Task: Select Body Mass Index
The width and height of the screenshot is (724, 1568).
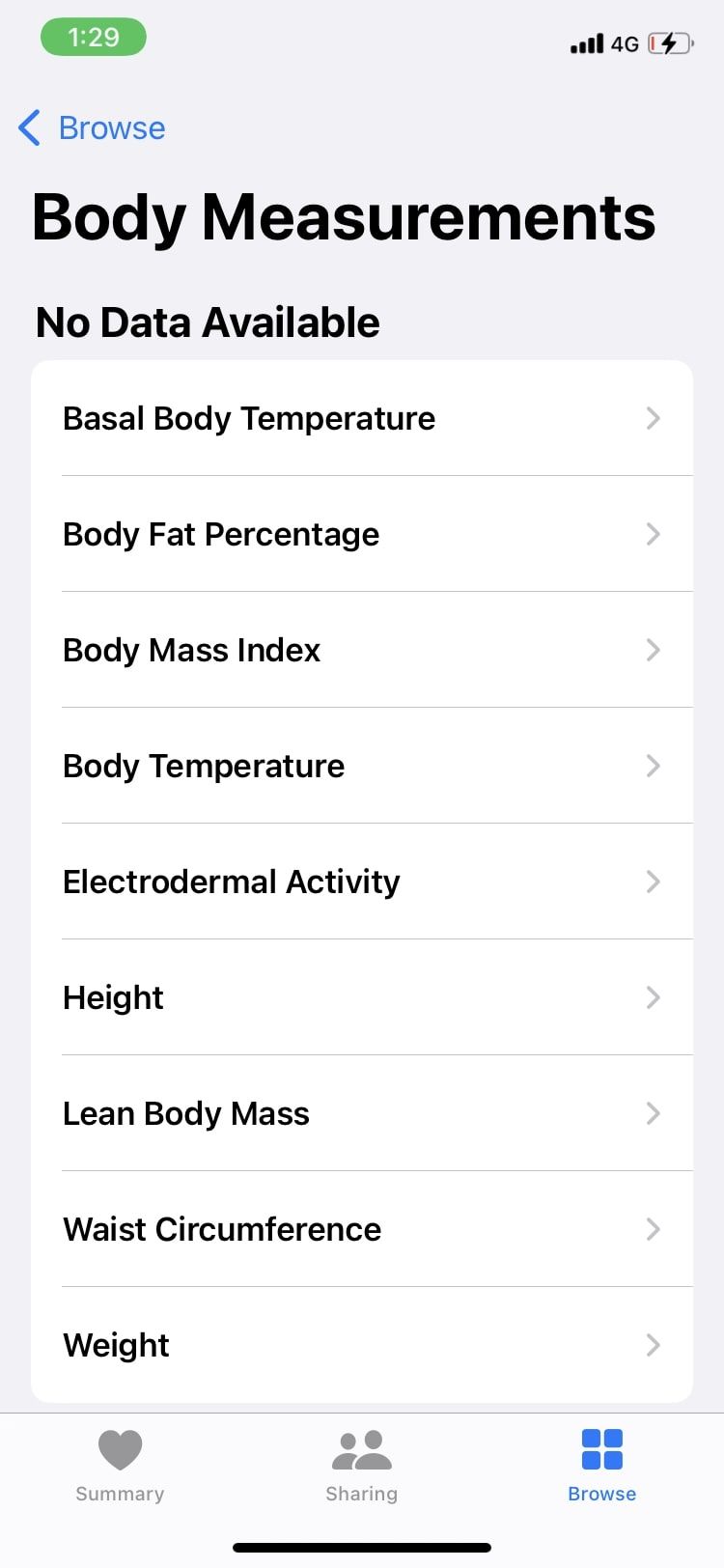Action: point(362,650)
